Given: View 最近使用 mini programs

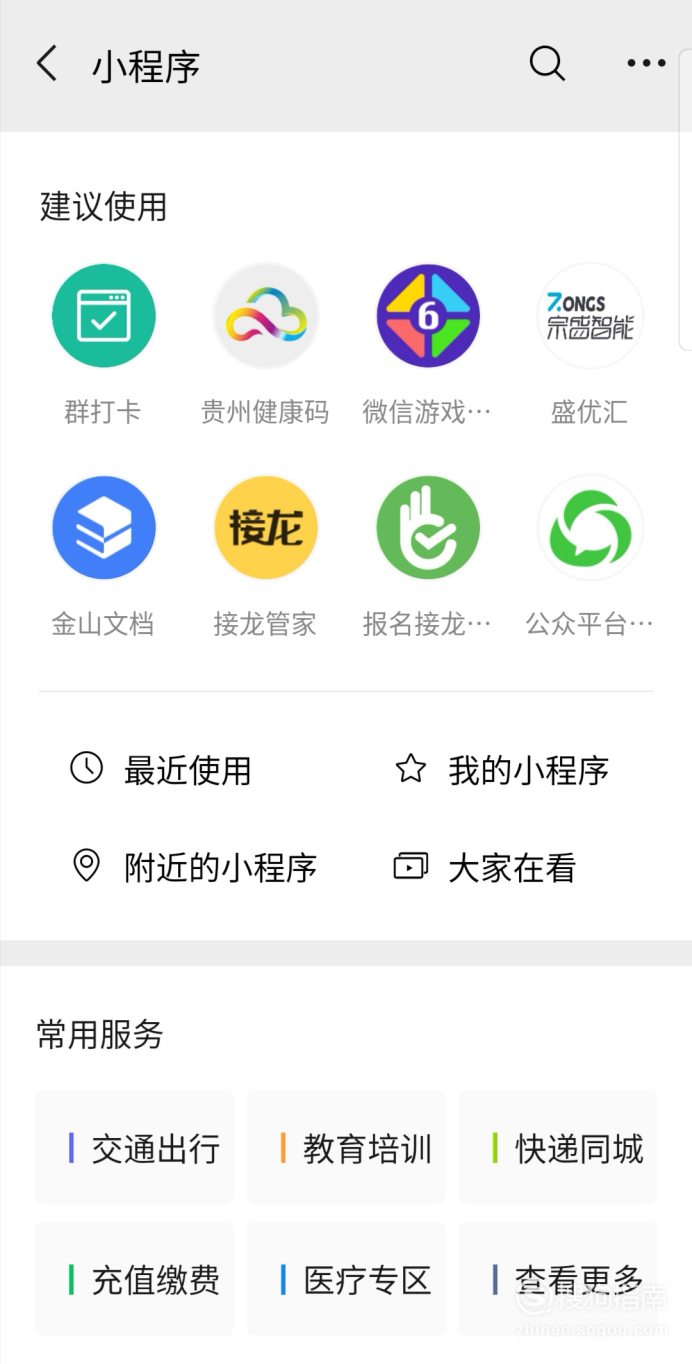Looking at the screenshot, I should [x=161, y=770].
